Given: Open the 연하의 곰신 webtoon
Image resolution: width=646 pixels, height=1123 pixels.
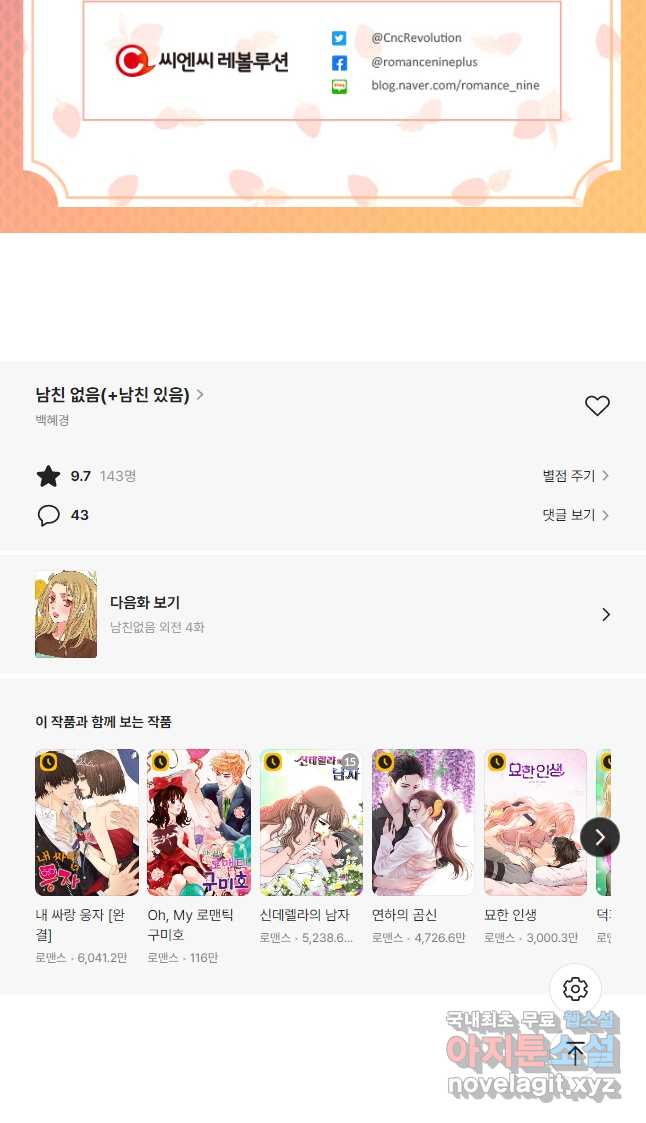Looking at the screenshot, I should tap(423, 822).
